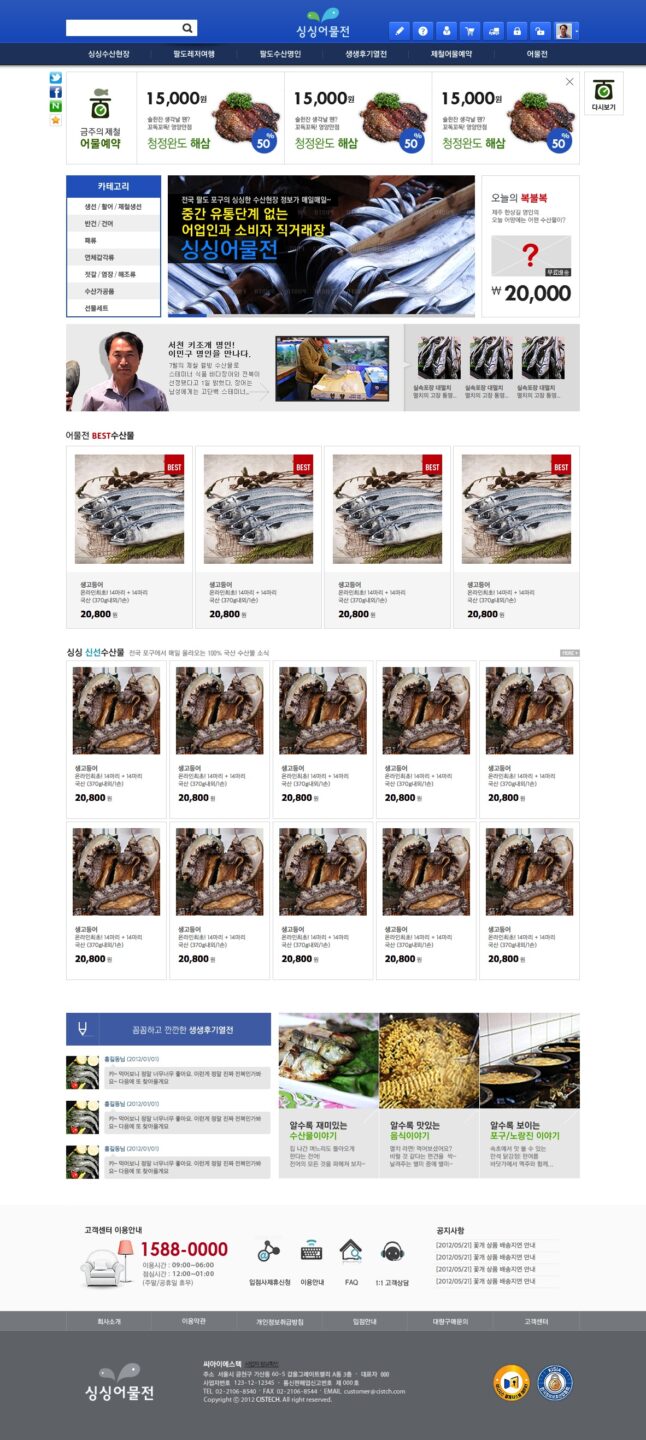This screenshot has width=646, height=1440.
Task: Tap the search magnifier icon
Action: click(187, 28)
